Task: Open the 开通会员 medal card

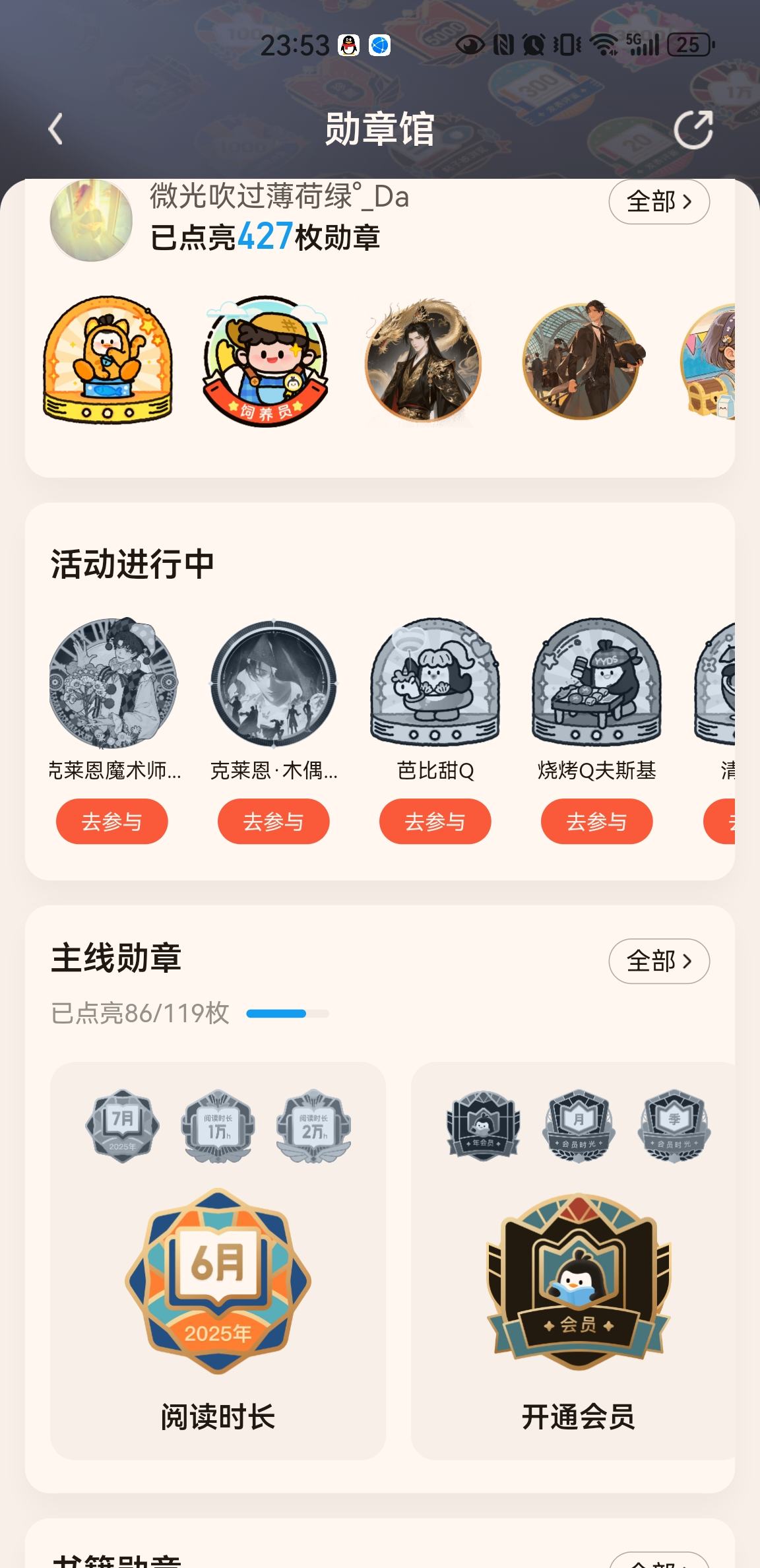Action: (573, 1260)
